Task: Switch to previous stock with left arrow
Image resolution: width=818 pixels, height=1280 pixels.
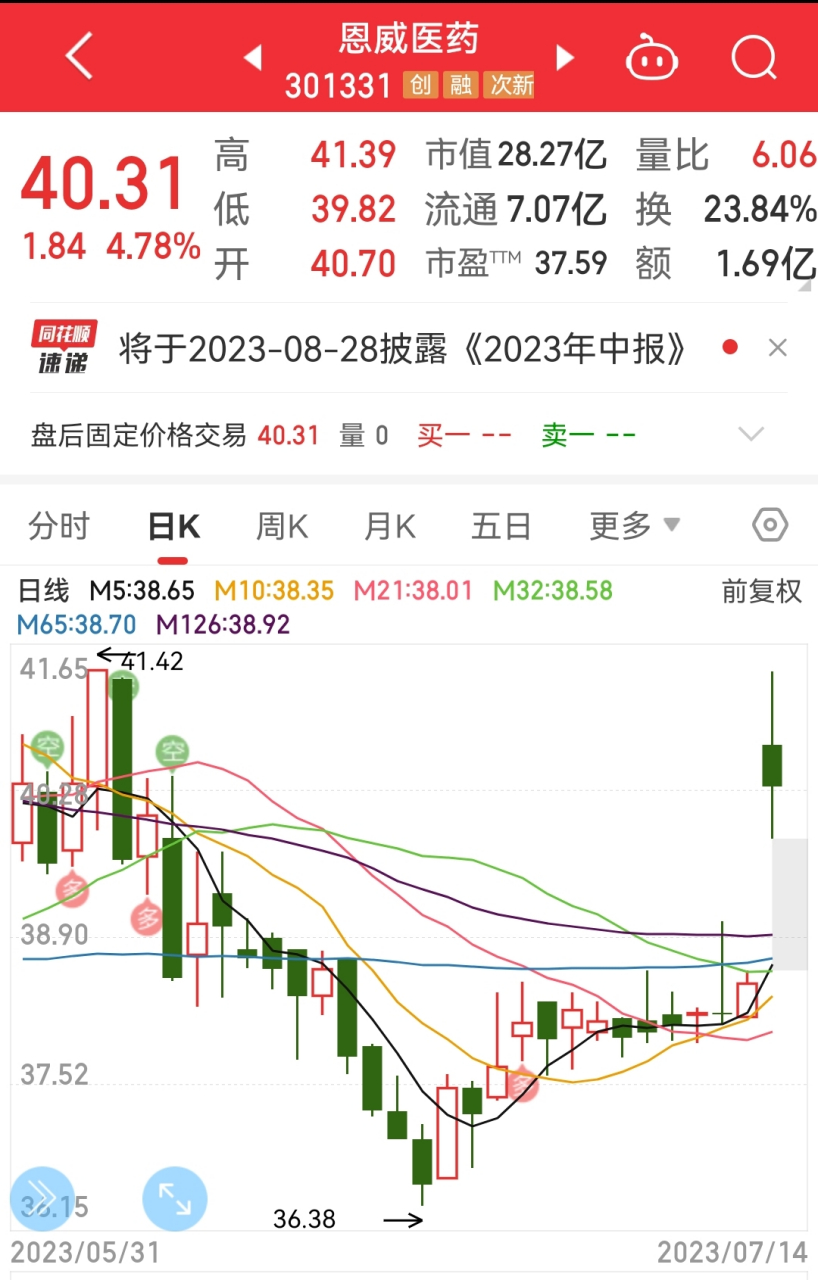Action: [x=253, y=57]
